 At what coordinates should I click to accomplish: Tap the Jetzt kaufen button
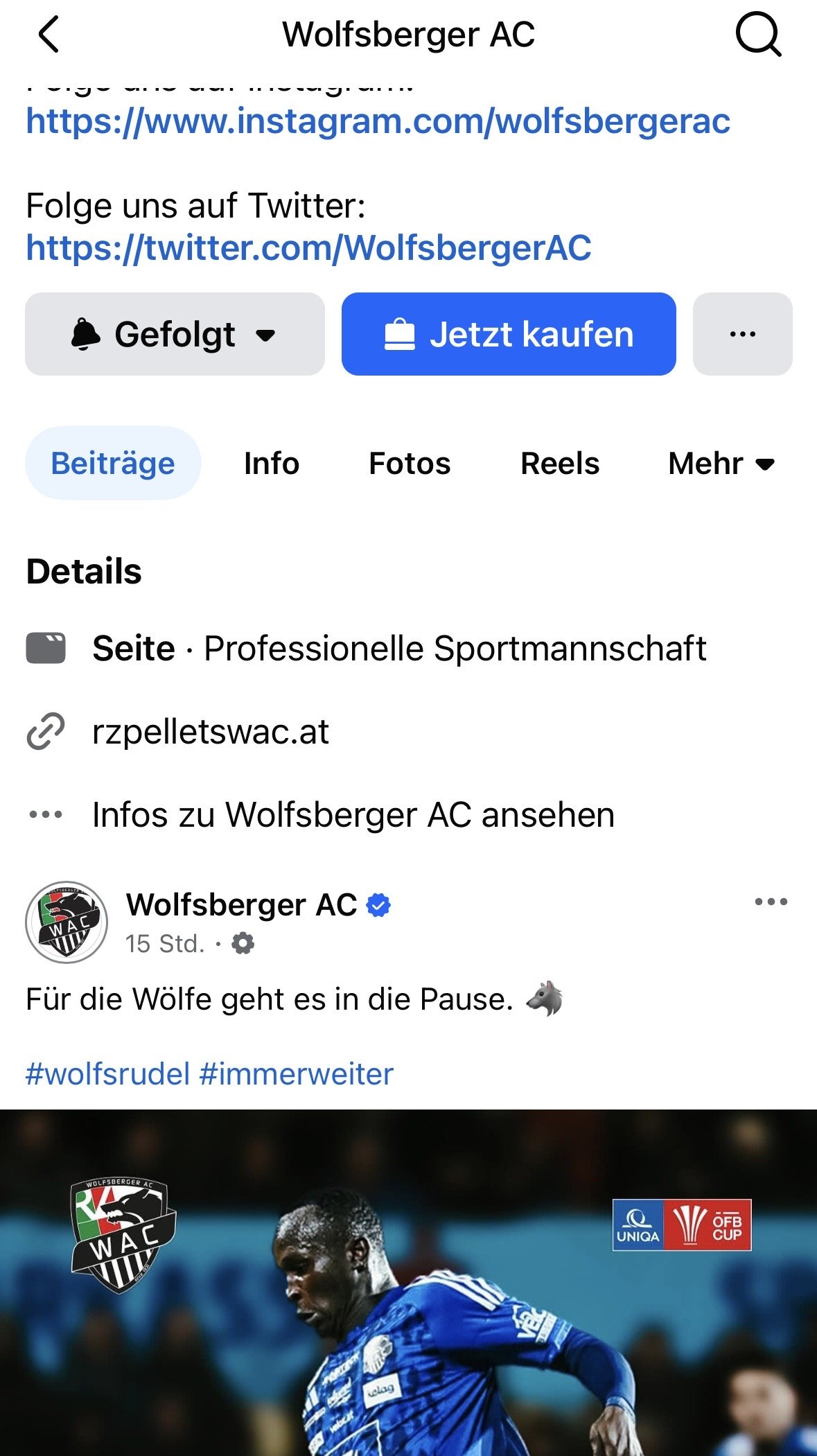(508, 334)
